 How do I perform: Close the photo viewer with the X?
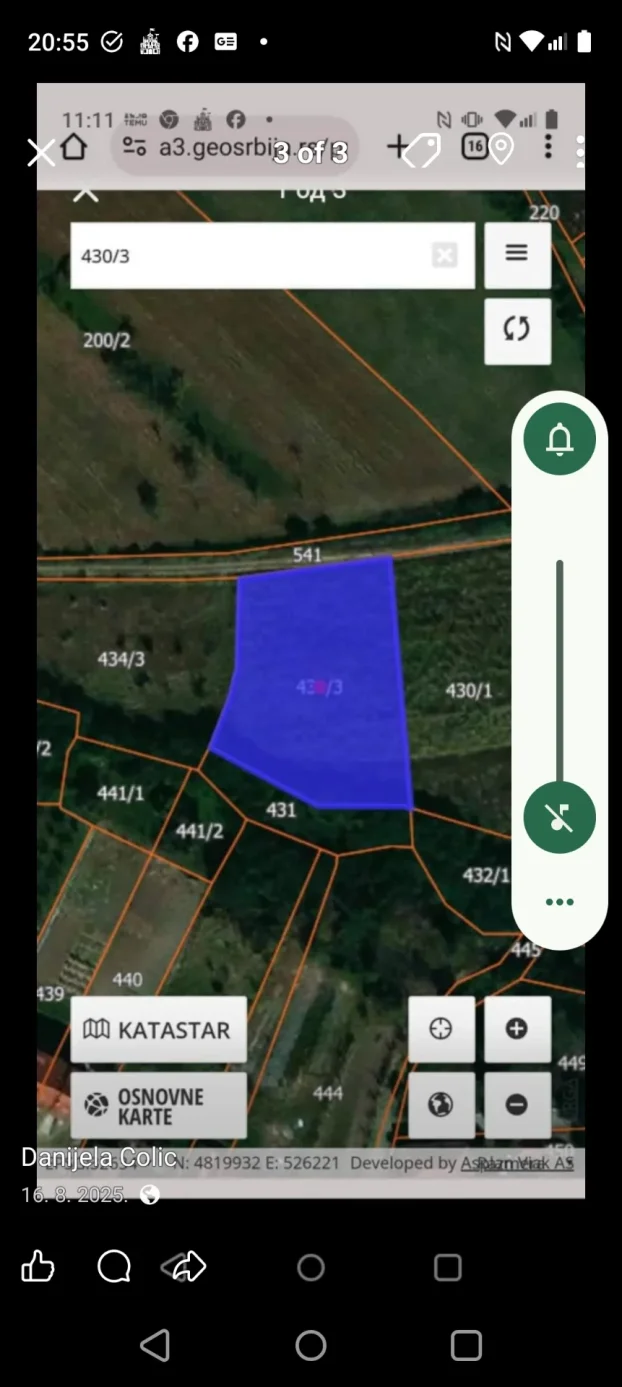coord(40,153)
